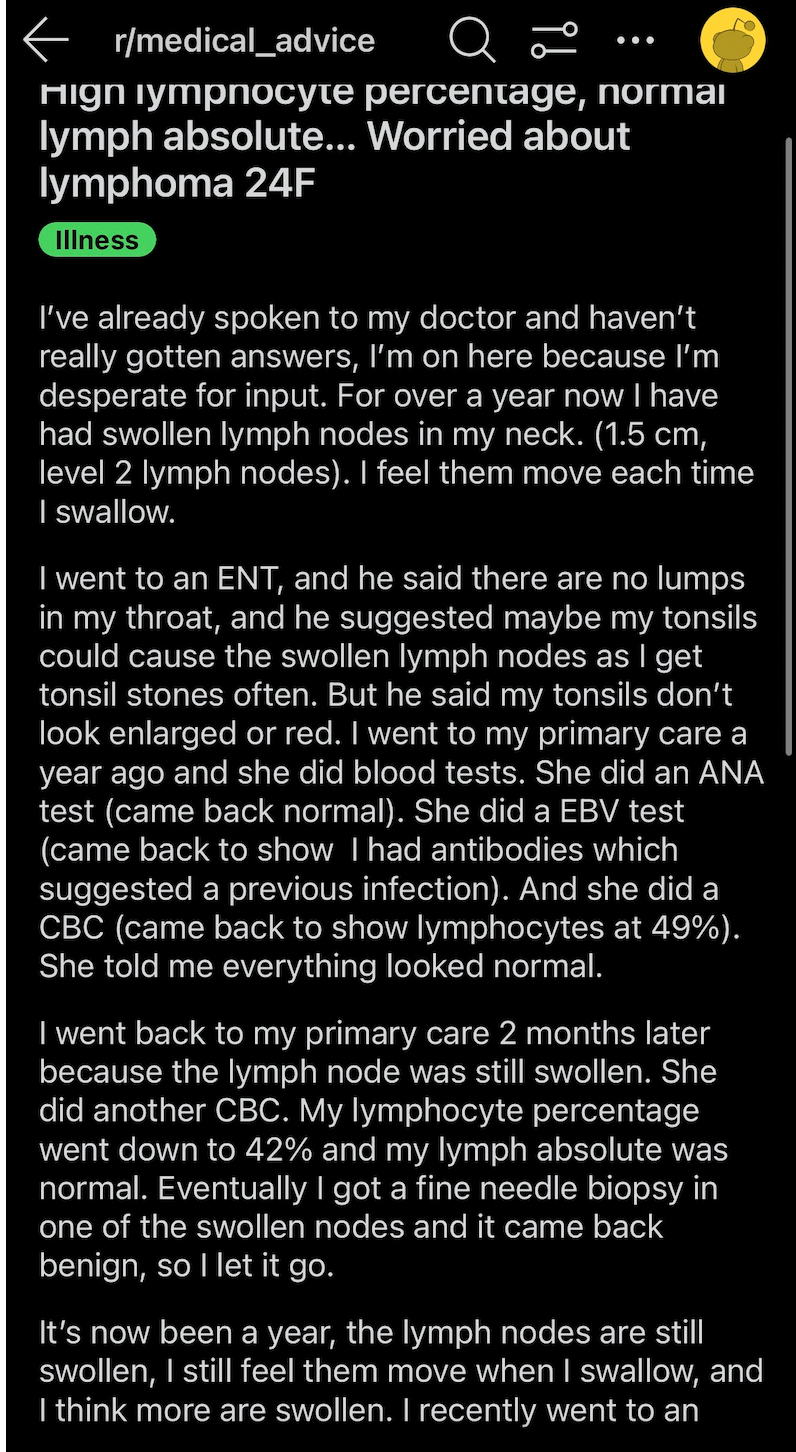This screenshot has width=796, height=1452.
Task: Open the r/medical_advice community page
Action: pos(246,41)
